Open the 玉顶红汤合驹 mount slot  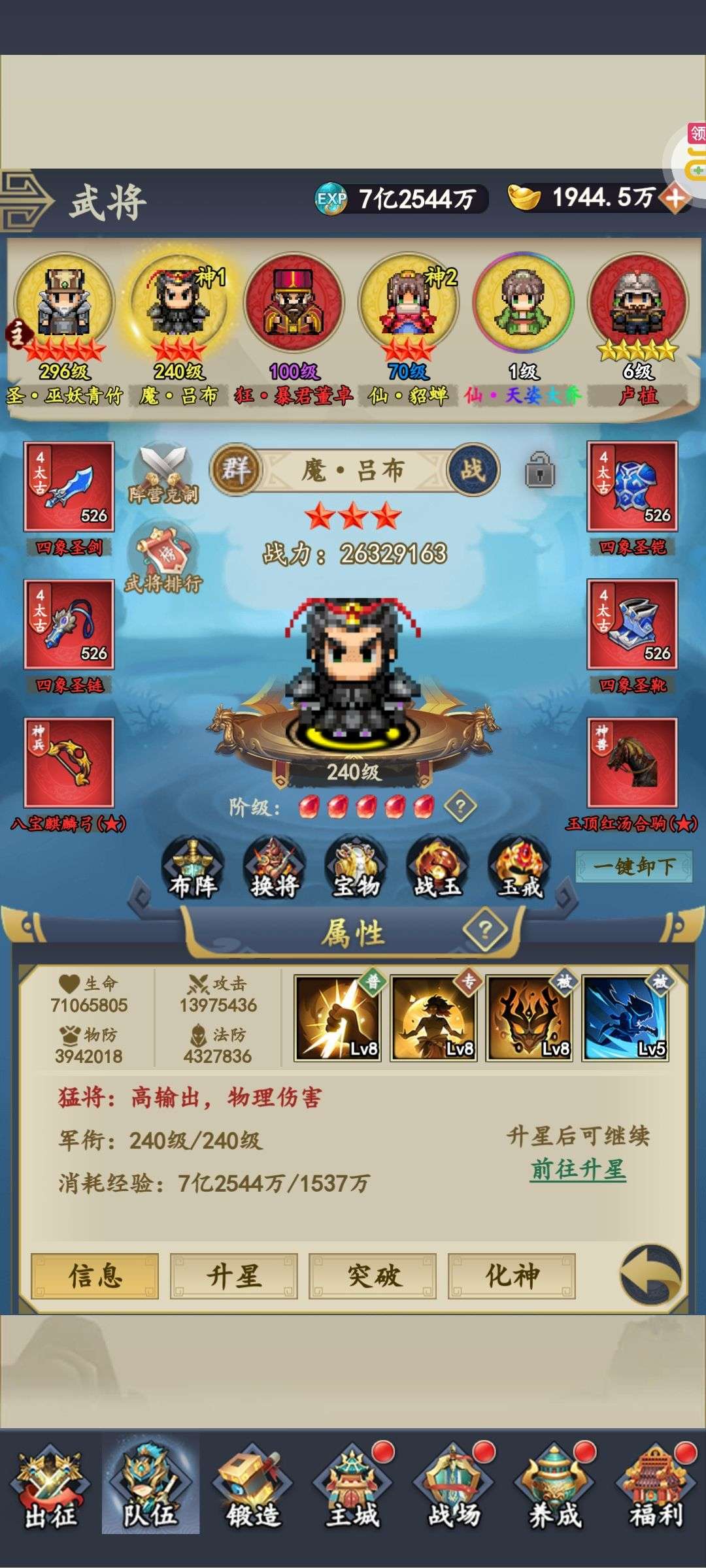(x=632, y=762)
